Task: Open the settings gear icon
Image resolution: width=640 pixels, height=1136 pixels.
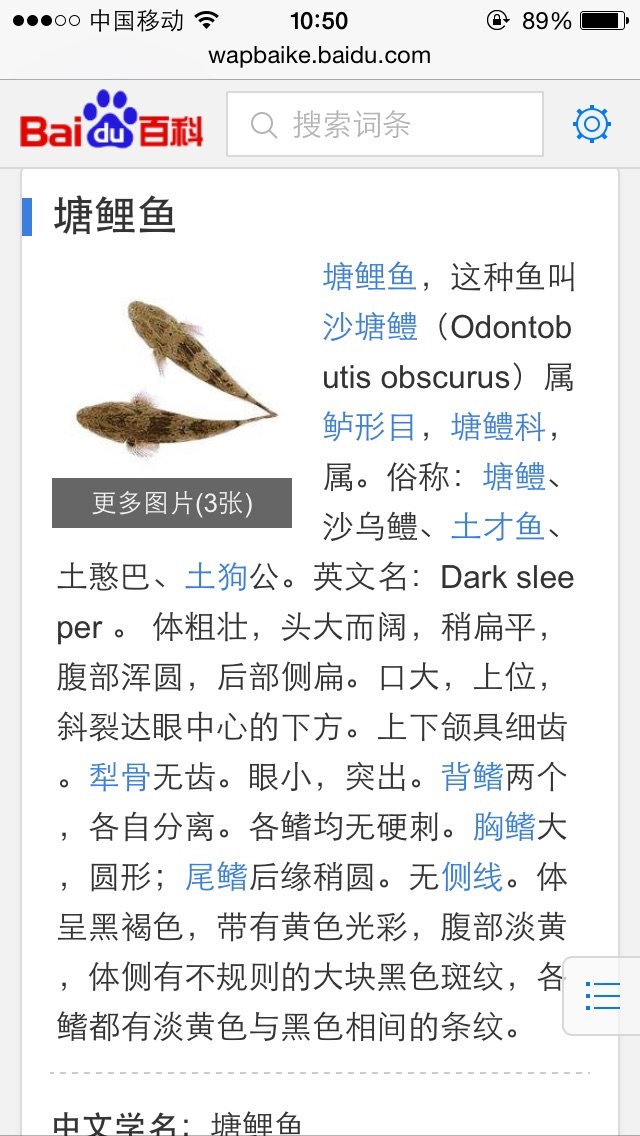Action: (592, 124)
